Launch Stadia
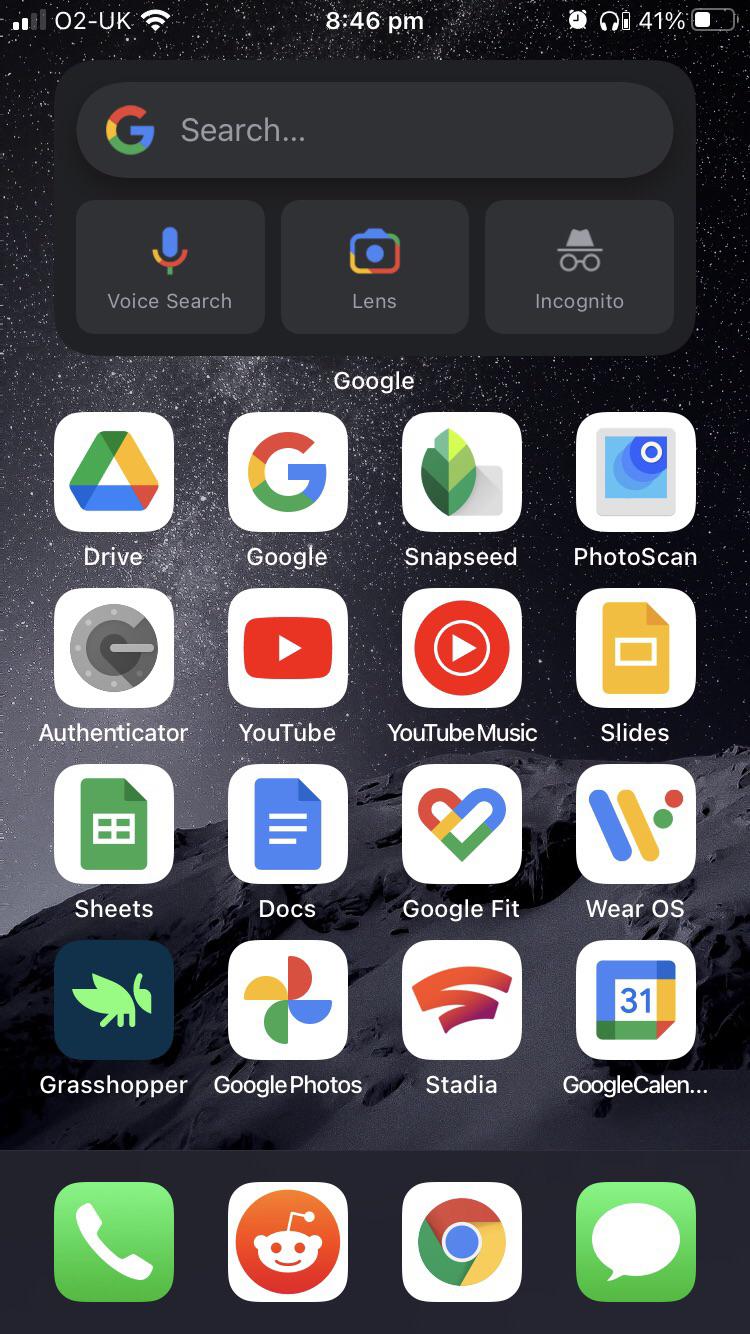 pos(461,1000)
